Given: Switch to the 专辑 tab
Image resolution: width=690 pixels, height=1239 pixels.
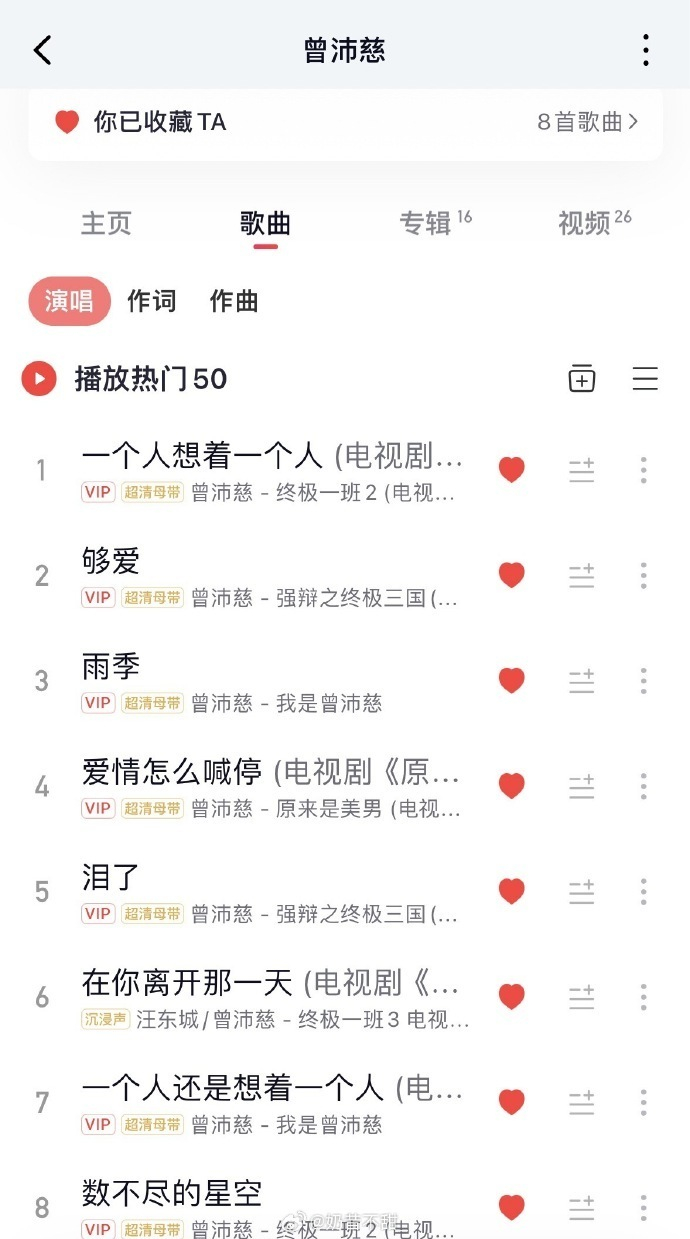Looking at the screenshot, I should (427, 223).
